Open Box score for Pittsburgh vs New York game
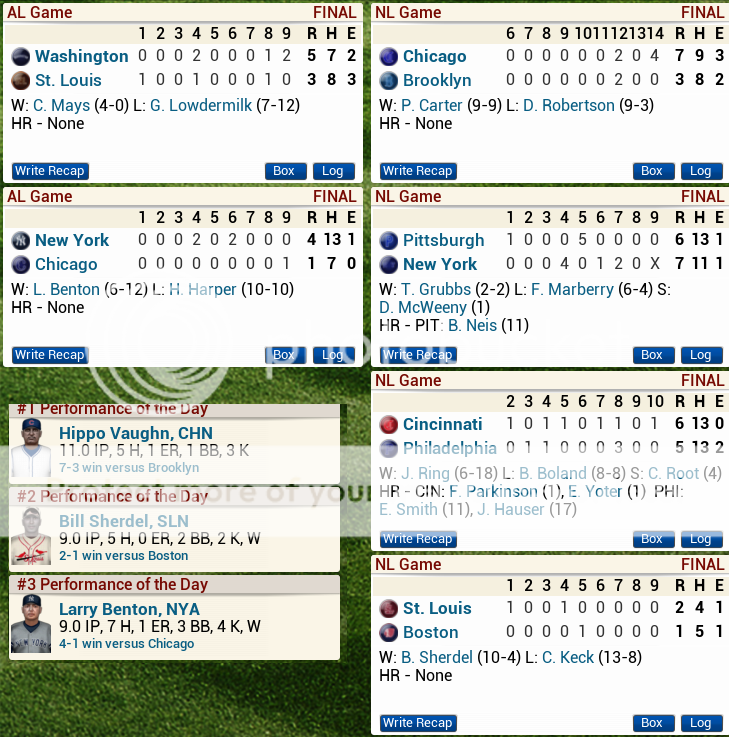The image size is (729, 737). [x=652, y=355]
